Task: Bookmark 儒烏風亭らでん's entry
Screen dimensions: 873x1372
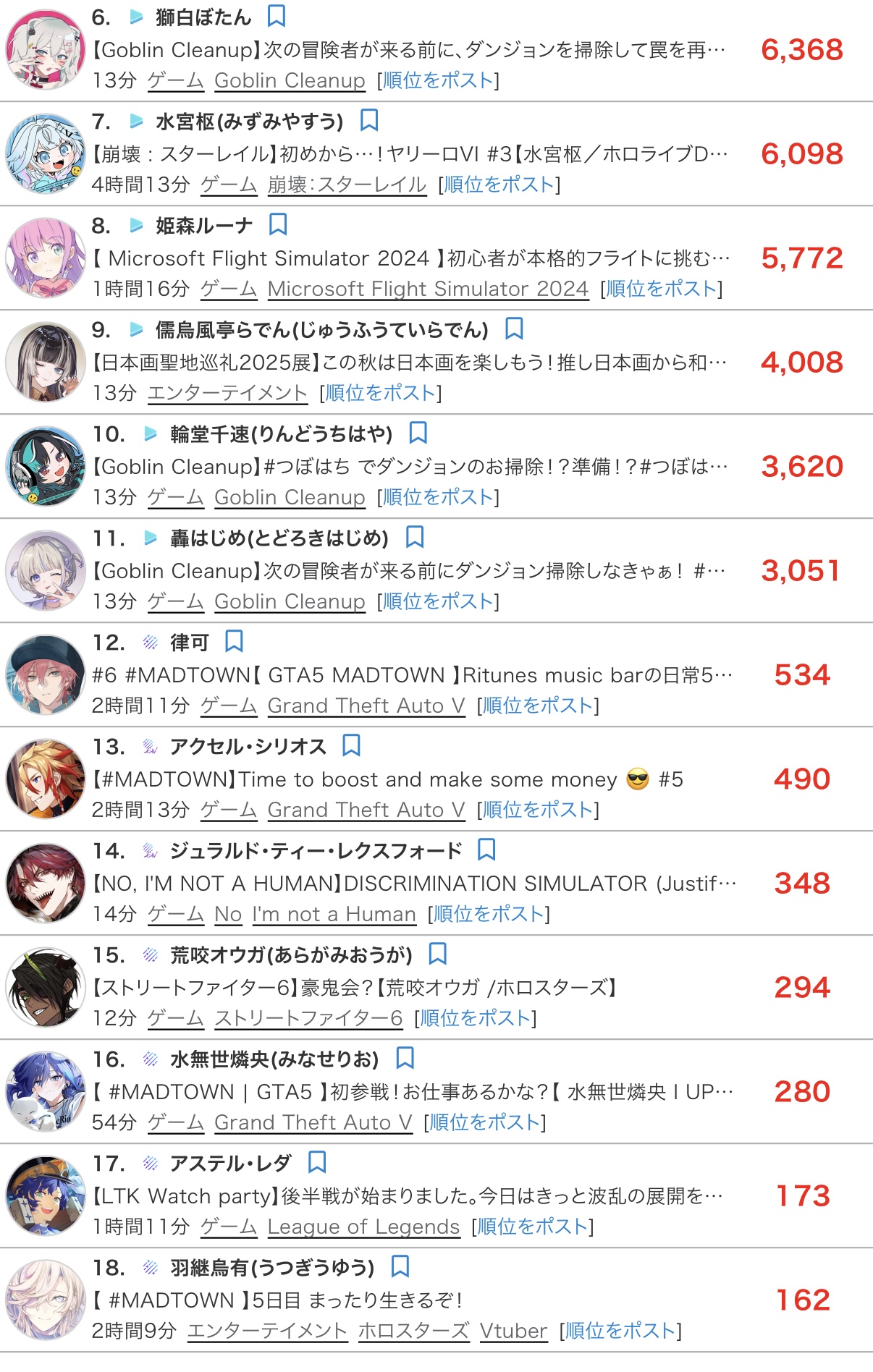Action: pos(514,329)
